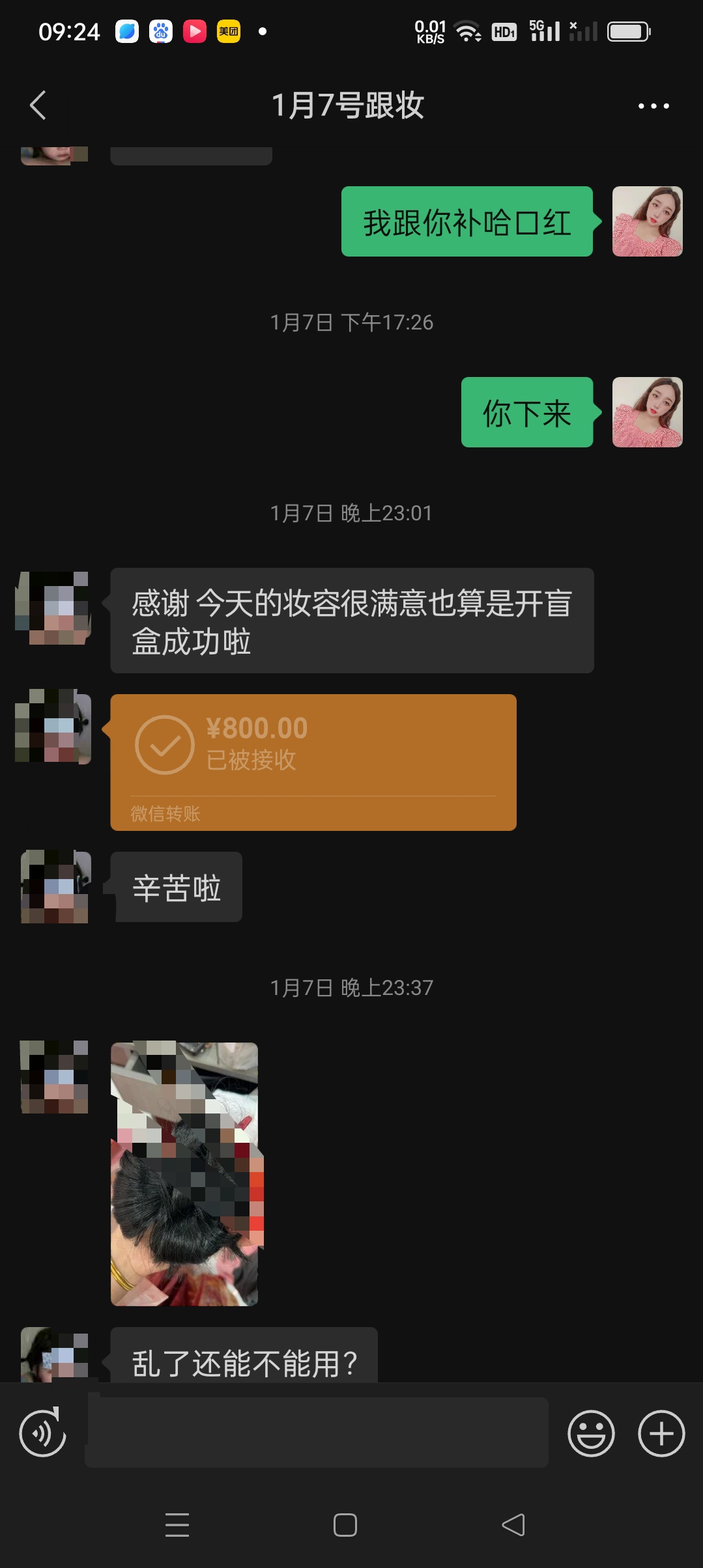Open recent apps from navigation bar

click(x=177, y=1525)
